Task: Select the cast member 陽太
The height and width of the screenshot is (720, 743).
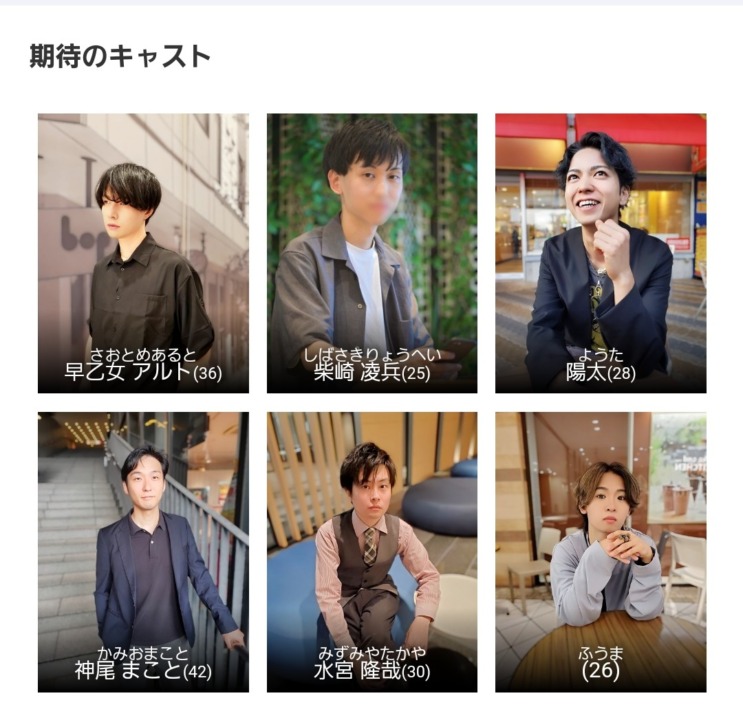Action: (600, 253)
